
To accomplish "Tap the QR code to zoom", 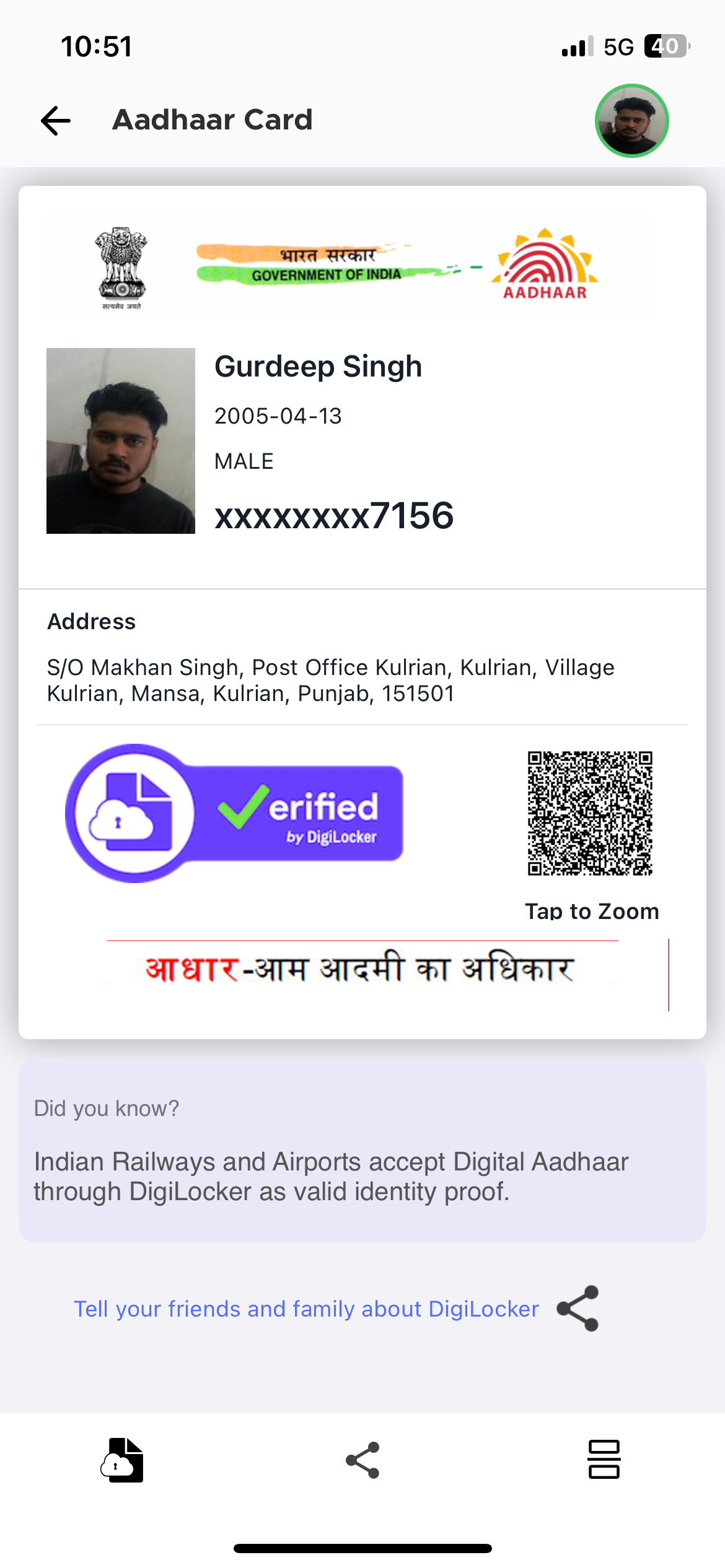I will pyautogui.click(x=590, y=813).
